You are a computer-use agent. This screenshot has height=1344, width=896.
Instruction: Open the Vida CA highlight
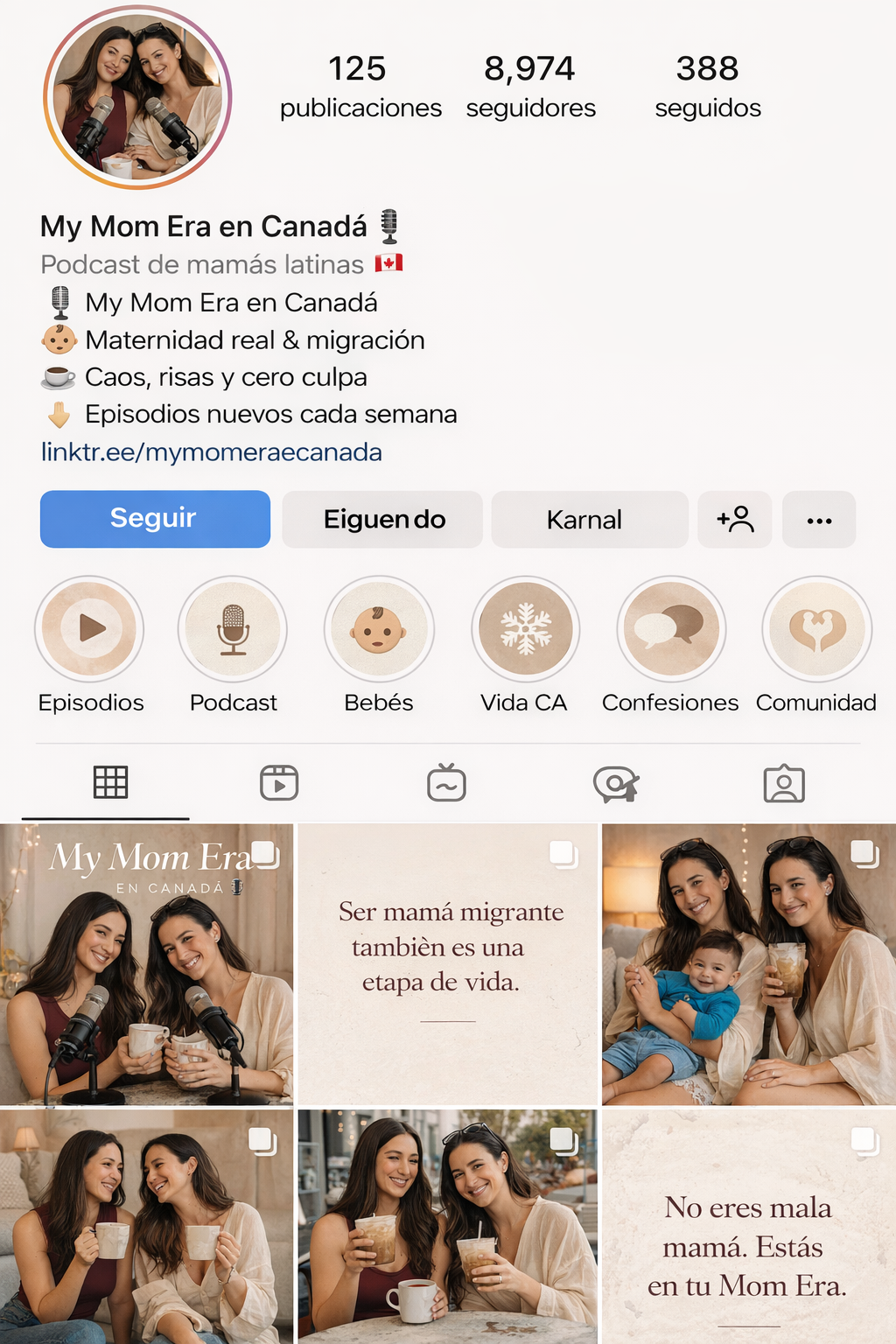(525, 629)
